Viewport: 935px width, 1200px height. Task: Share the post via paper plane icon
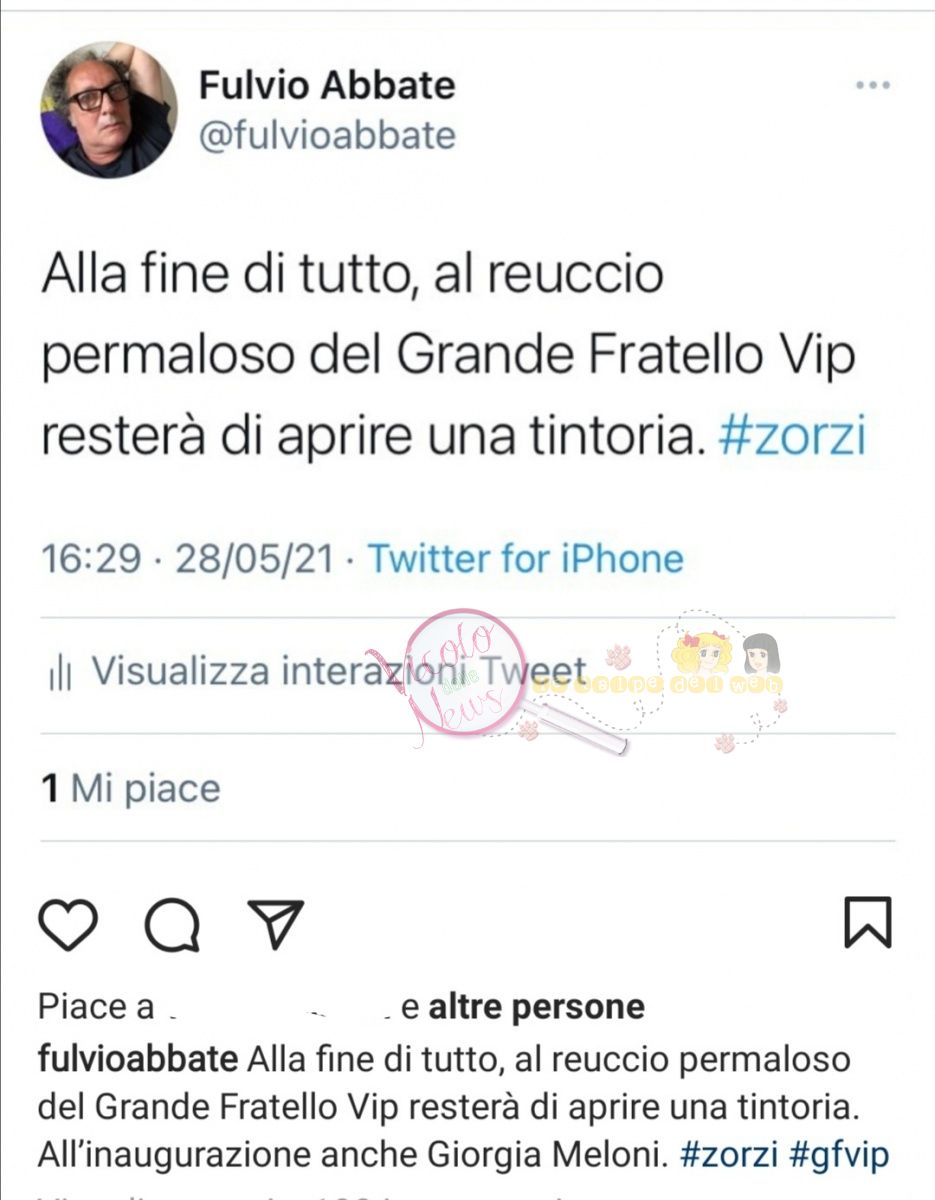tap(273, 922)
